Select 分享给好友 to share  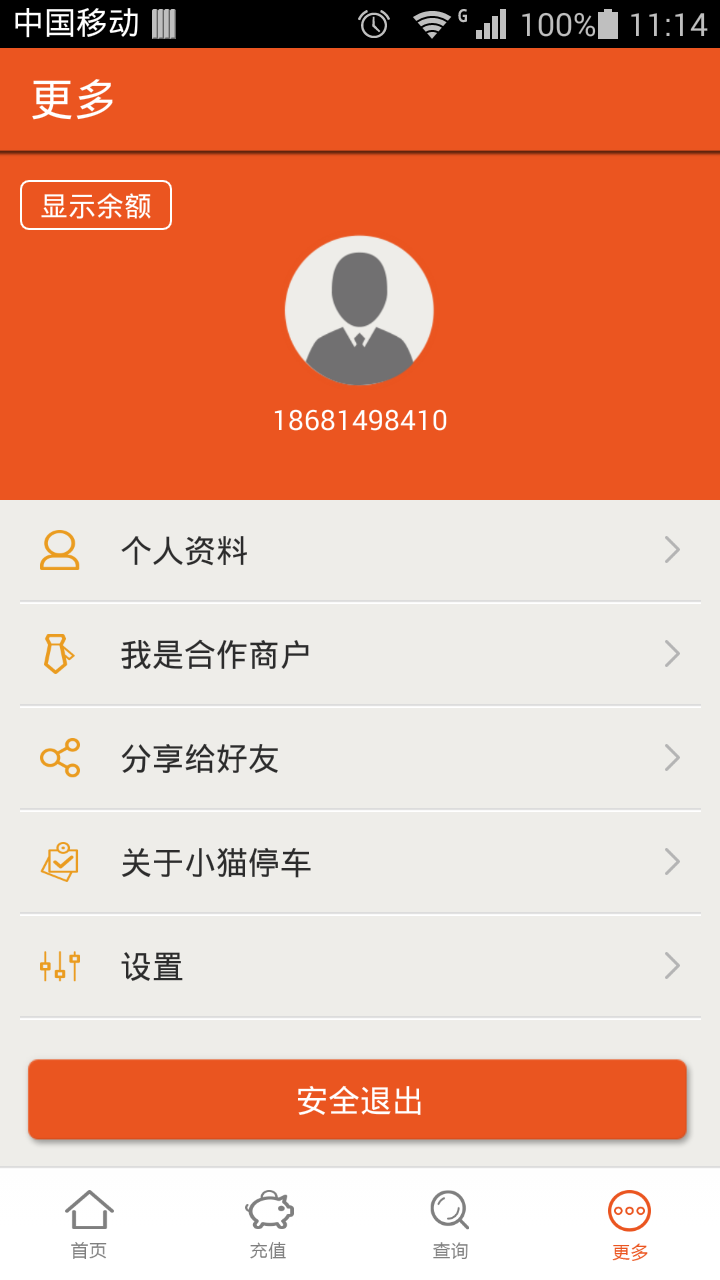tap(360, 758)
